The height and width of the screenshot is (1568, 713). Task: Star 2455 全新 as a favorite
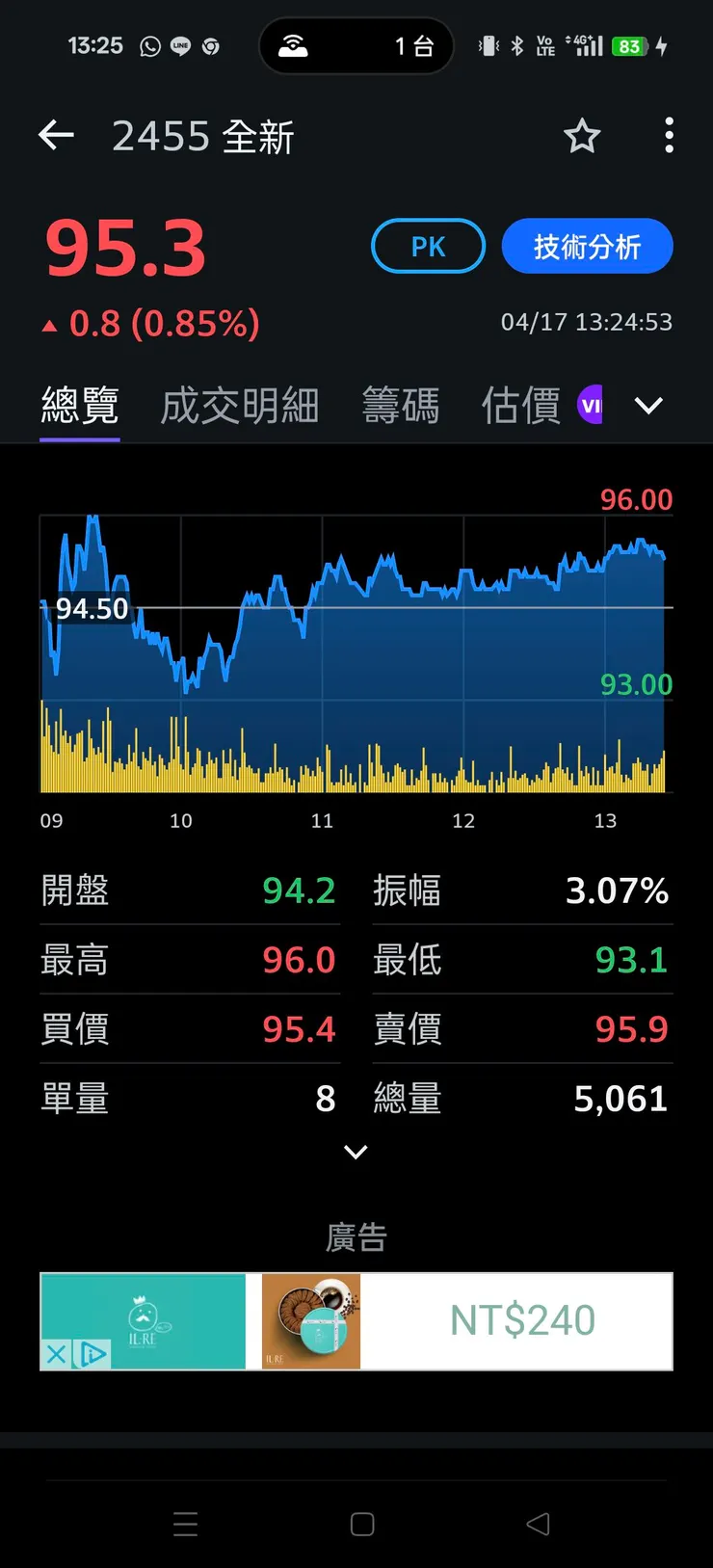582,137
